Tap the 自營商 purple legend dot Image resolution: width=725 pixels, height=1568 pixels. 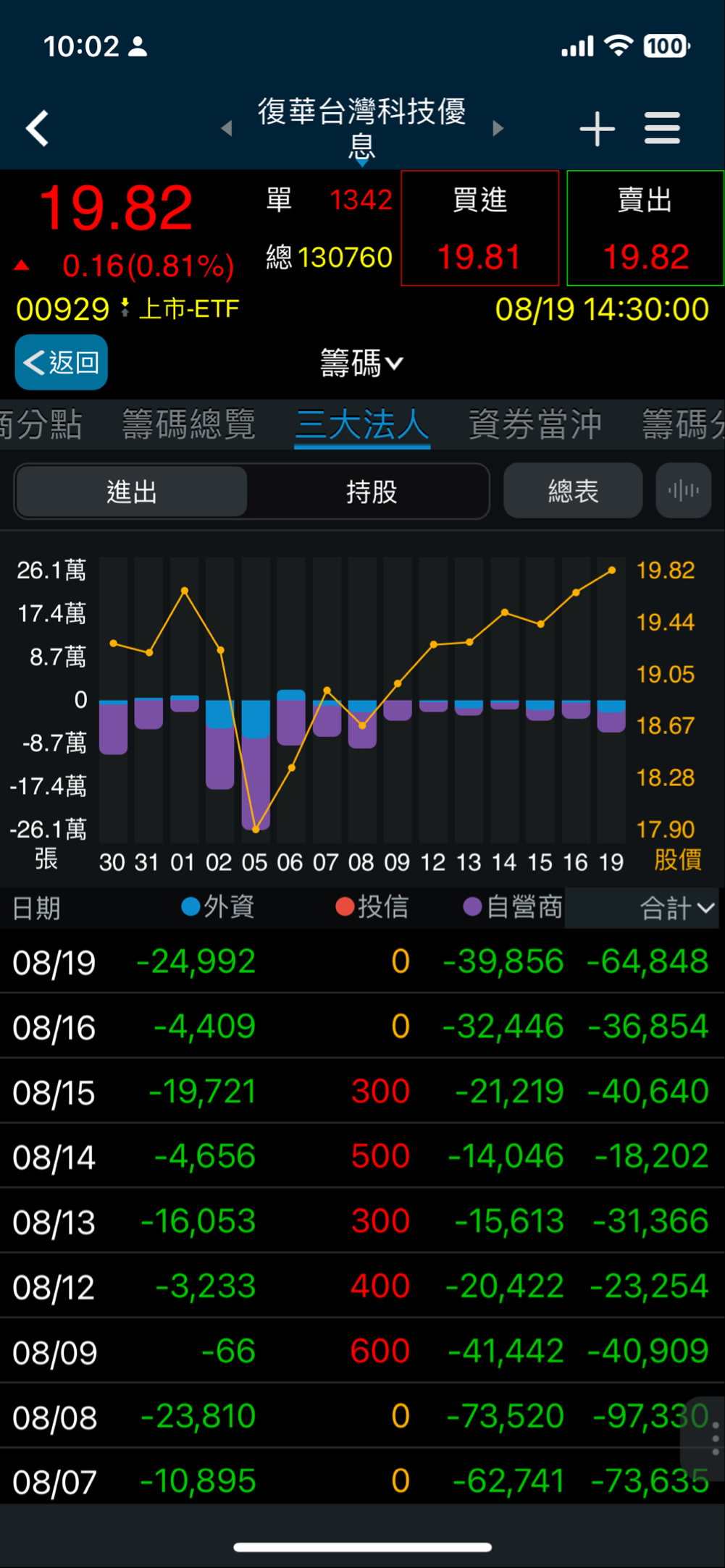[473, 907]
